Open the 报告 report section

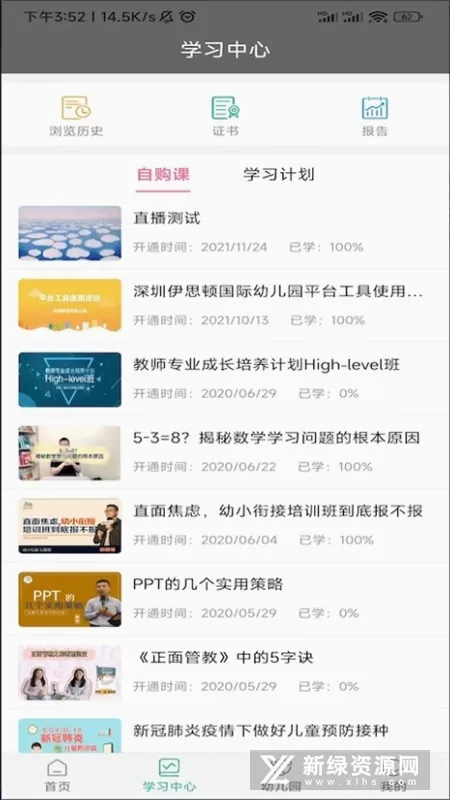(374, 116)
